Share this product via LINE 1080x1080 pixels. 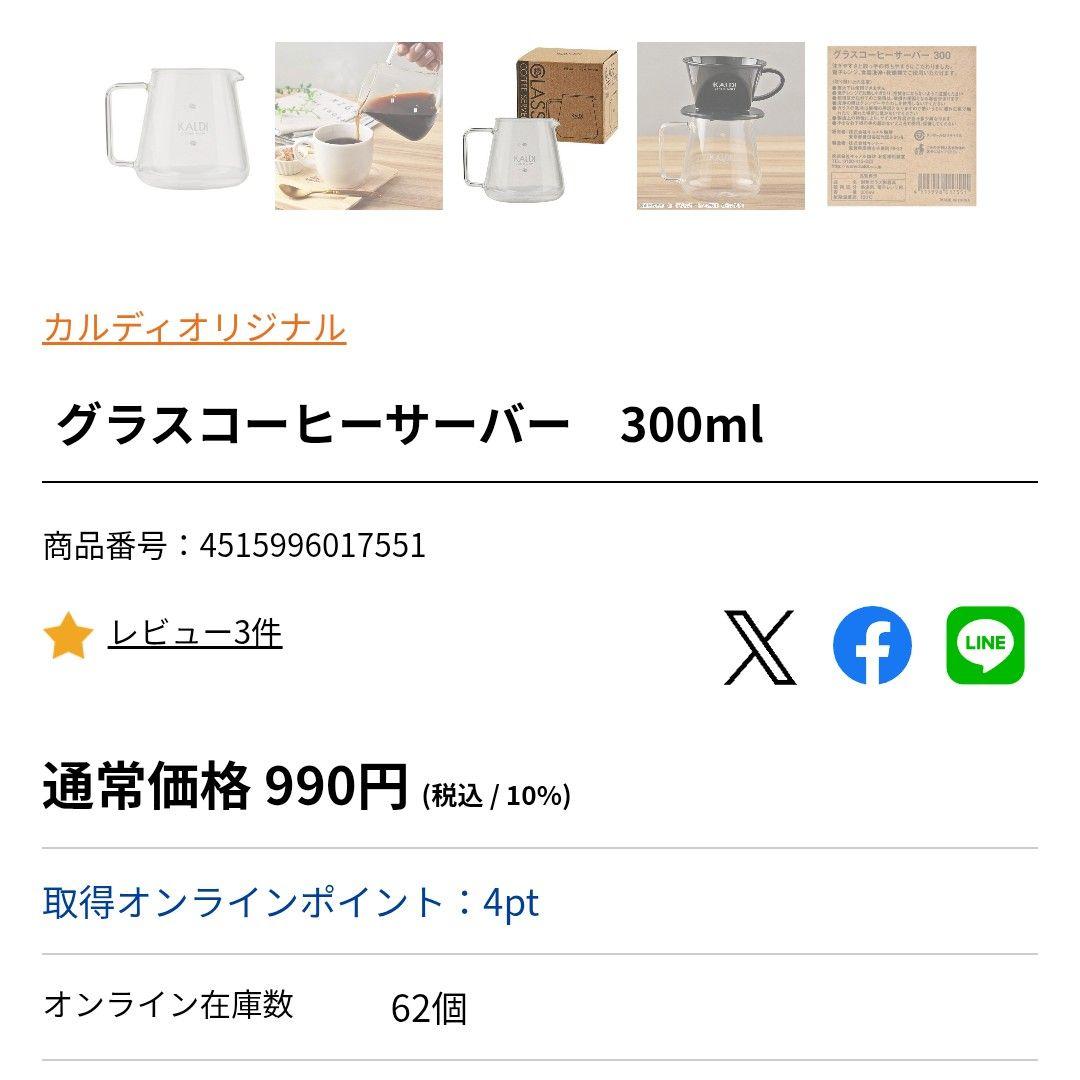point(985,645)
